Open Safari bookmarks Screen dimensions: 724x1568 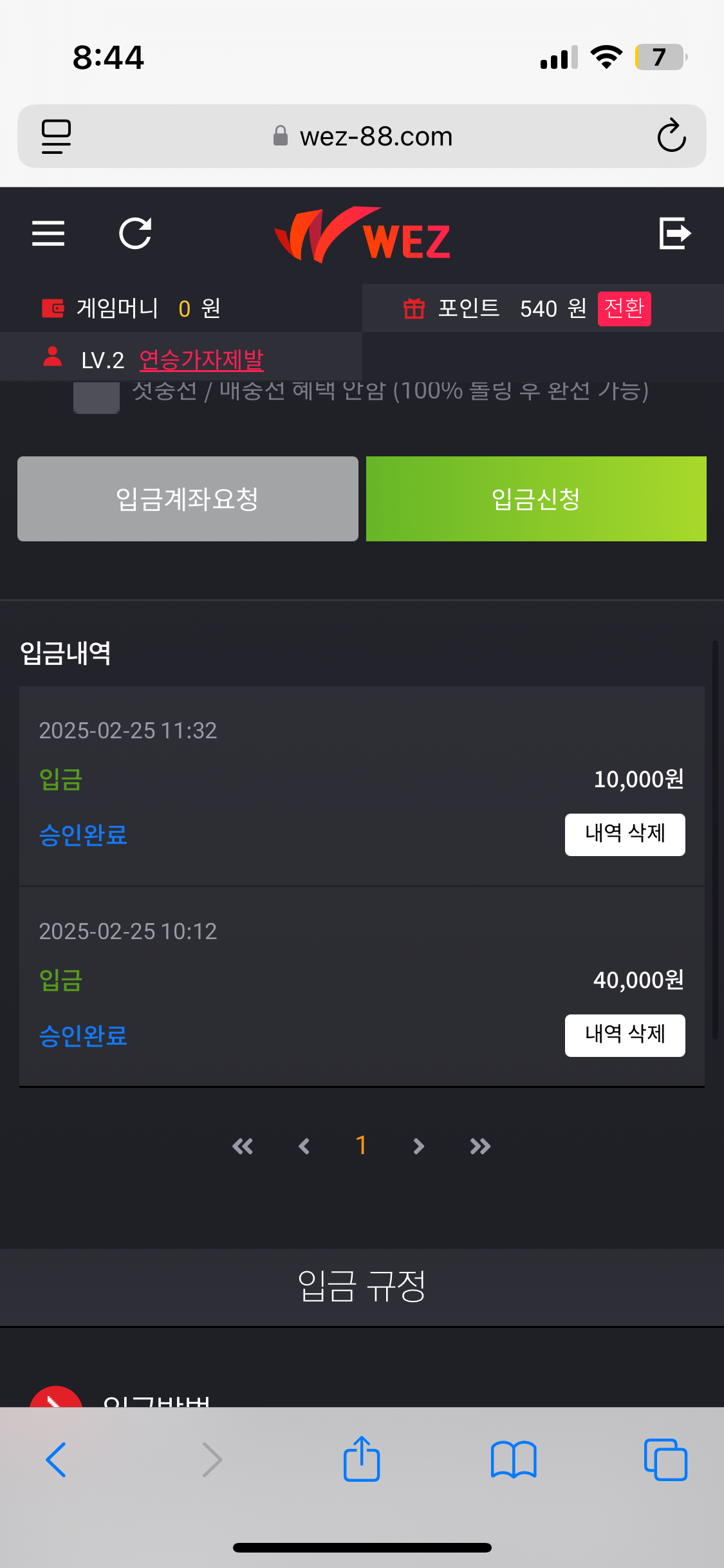pyautogui.click(x=514, y=1460)
